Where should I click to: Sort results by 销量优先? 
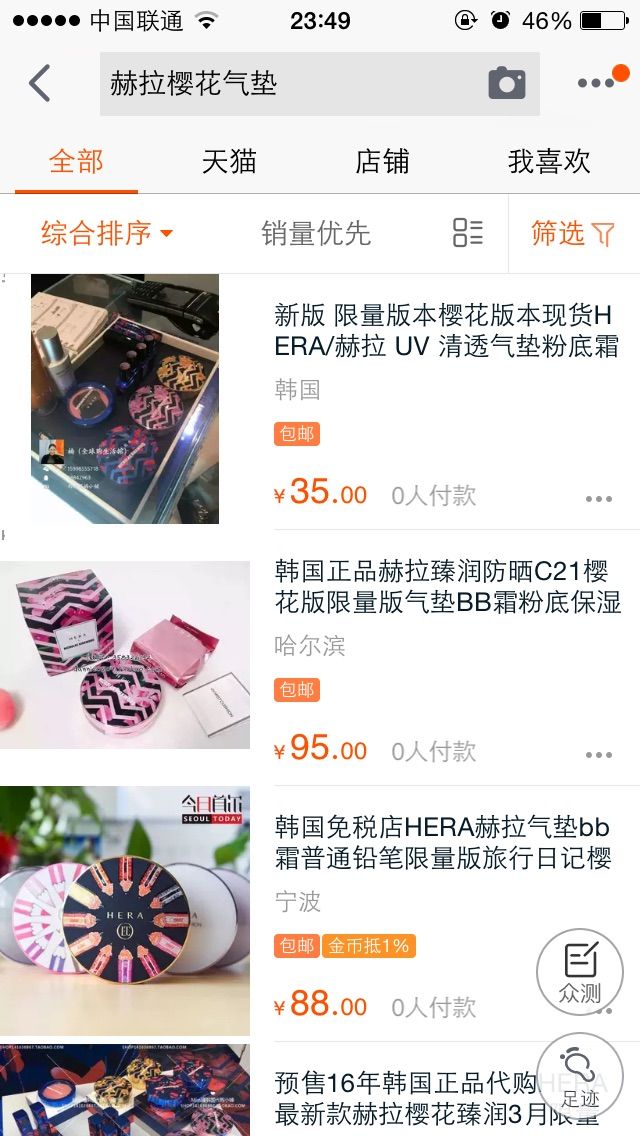(x=316, y=234)
